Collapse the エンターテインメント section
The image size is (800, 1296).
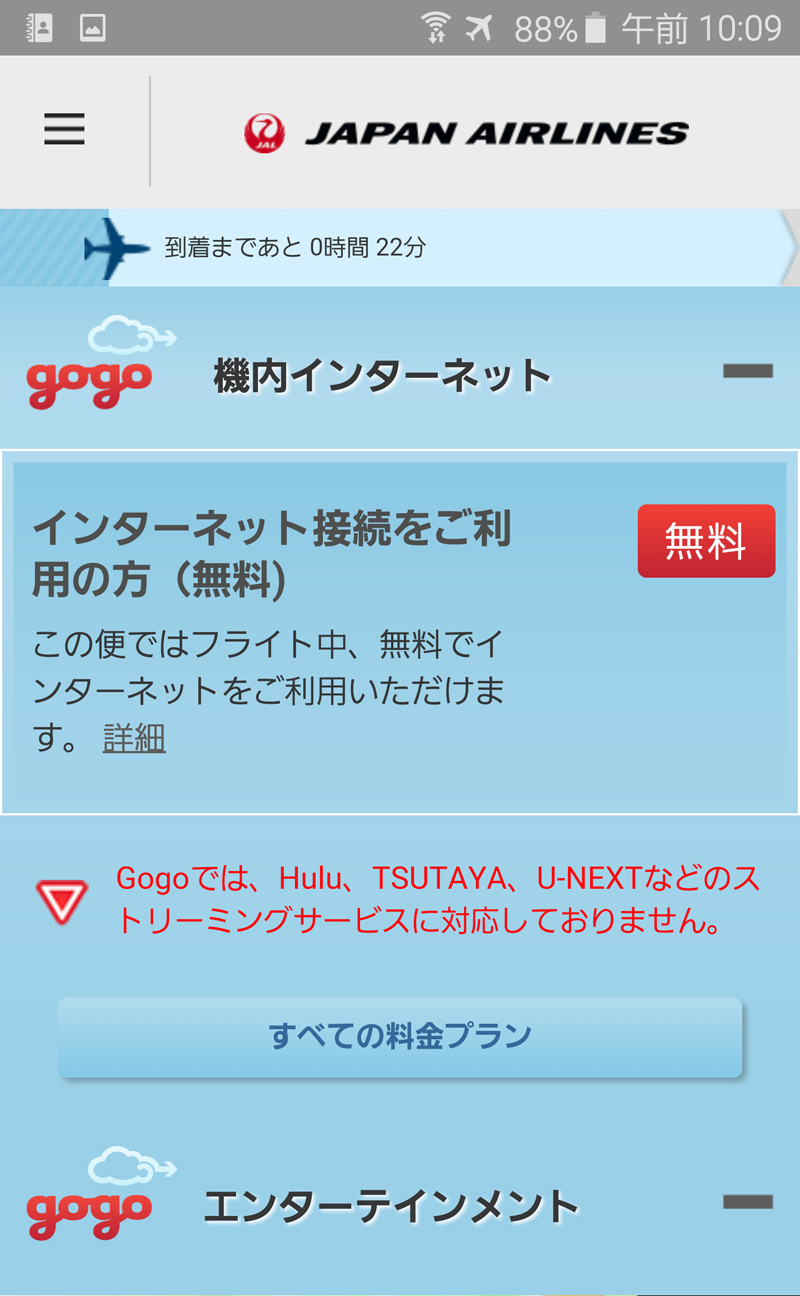coord(747,1202)
